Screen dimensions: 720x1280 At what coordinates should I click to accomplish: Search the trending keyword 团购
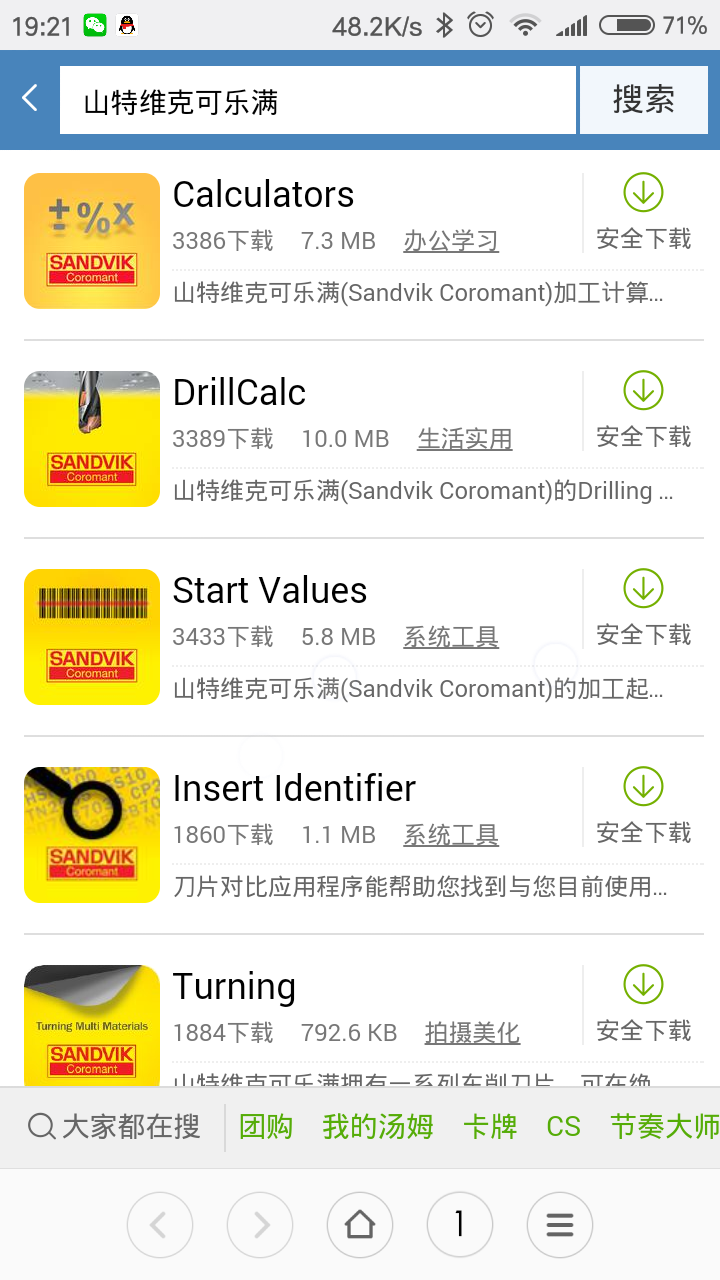pyautogui.click(x=266, y=1127)
